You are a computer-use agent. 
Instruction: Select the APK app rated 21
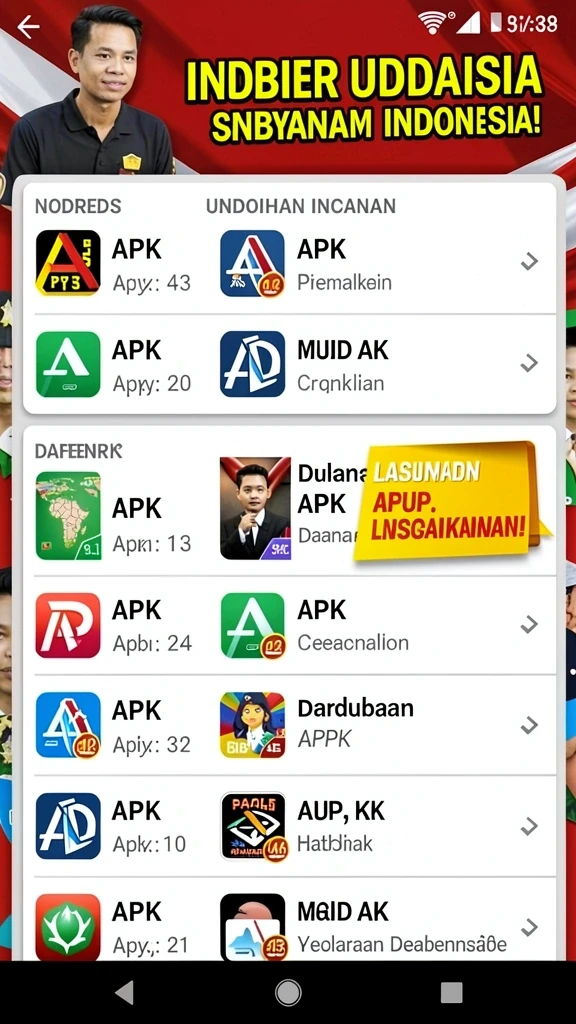point(114,927)
